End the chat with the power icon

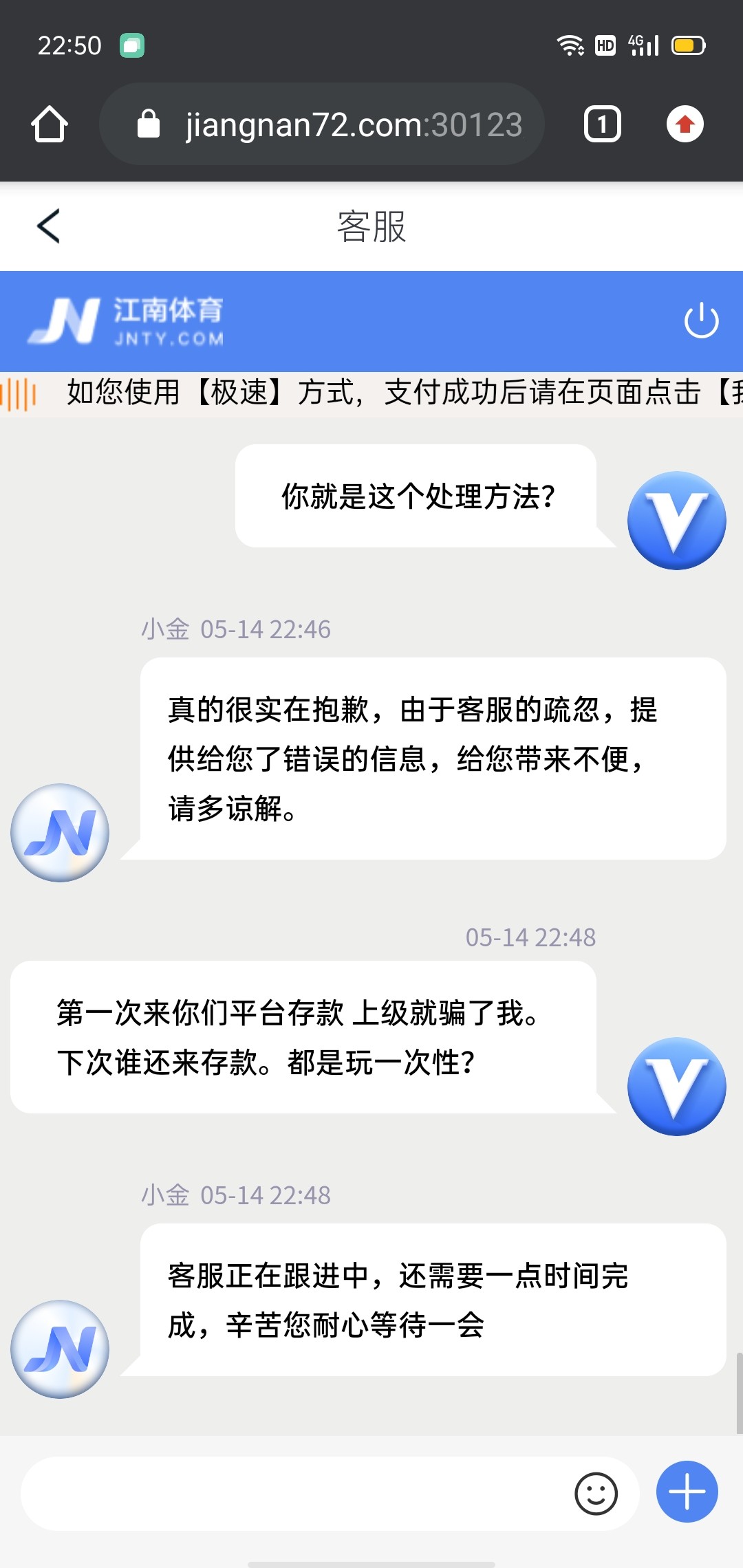pyautogui.click(x=701, y=320)
